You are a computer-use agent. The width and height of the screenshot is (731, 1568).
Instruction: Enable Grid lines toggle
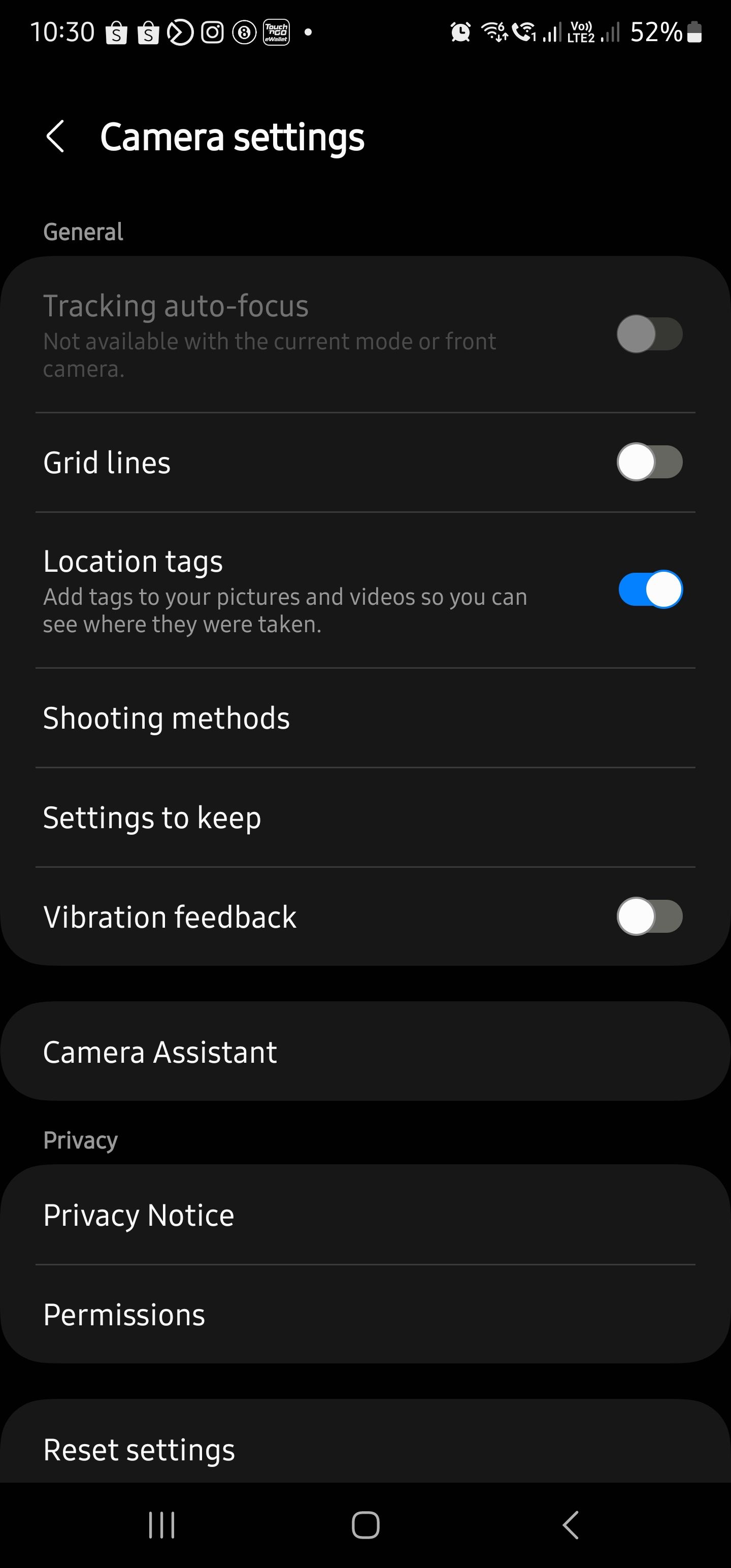[649, 462]
